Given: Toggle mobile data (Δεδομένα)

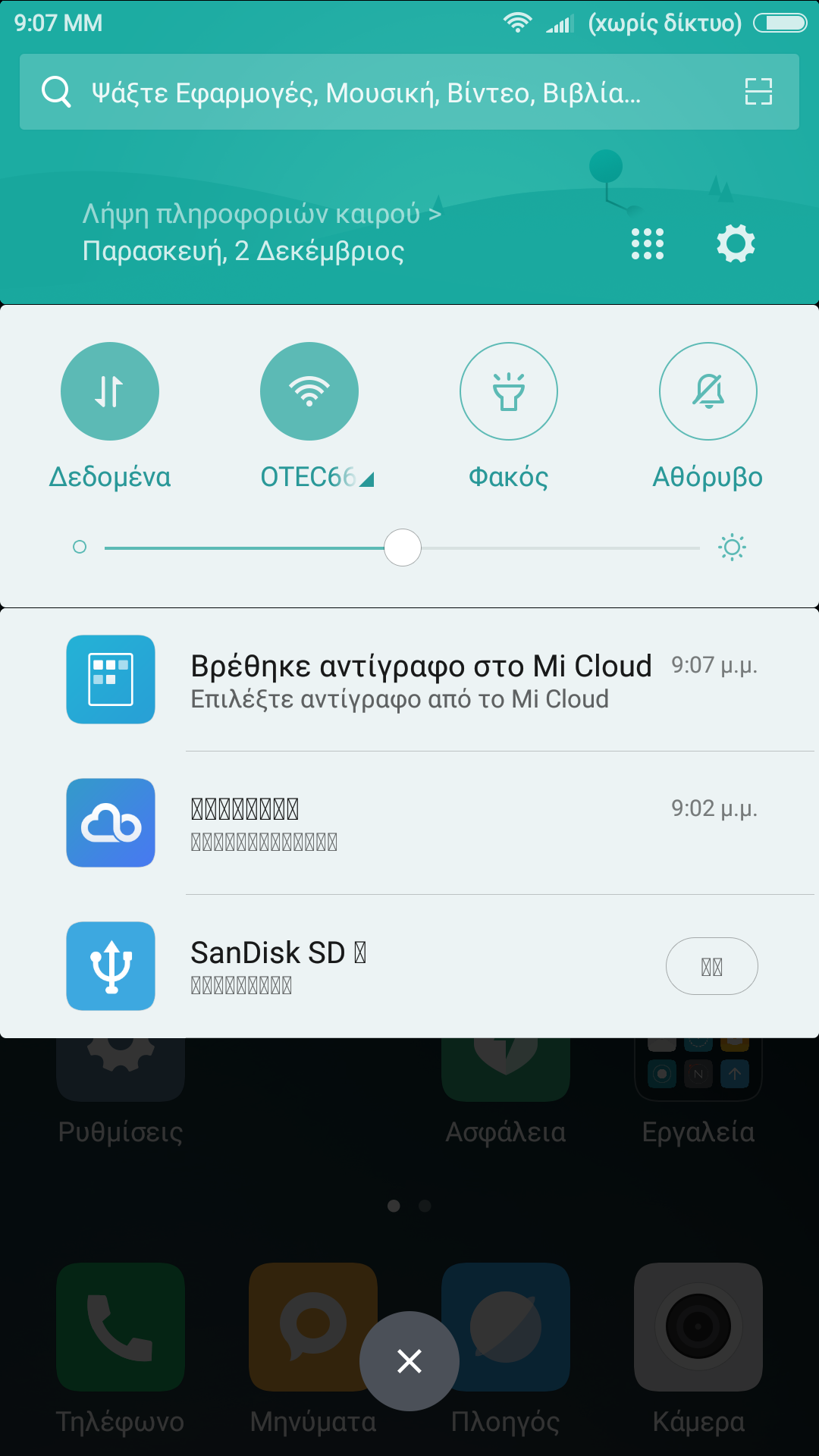Looking at the screenshot, I should [x=110, y=391].
